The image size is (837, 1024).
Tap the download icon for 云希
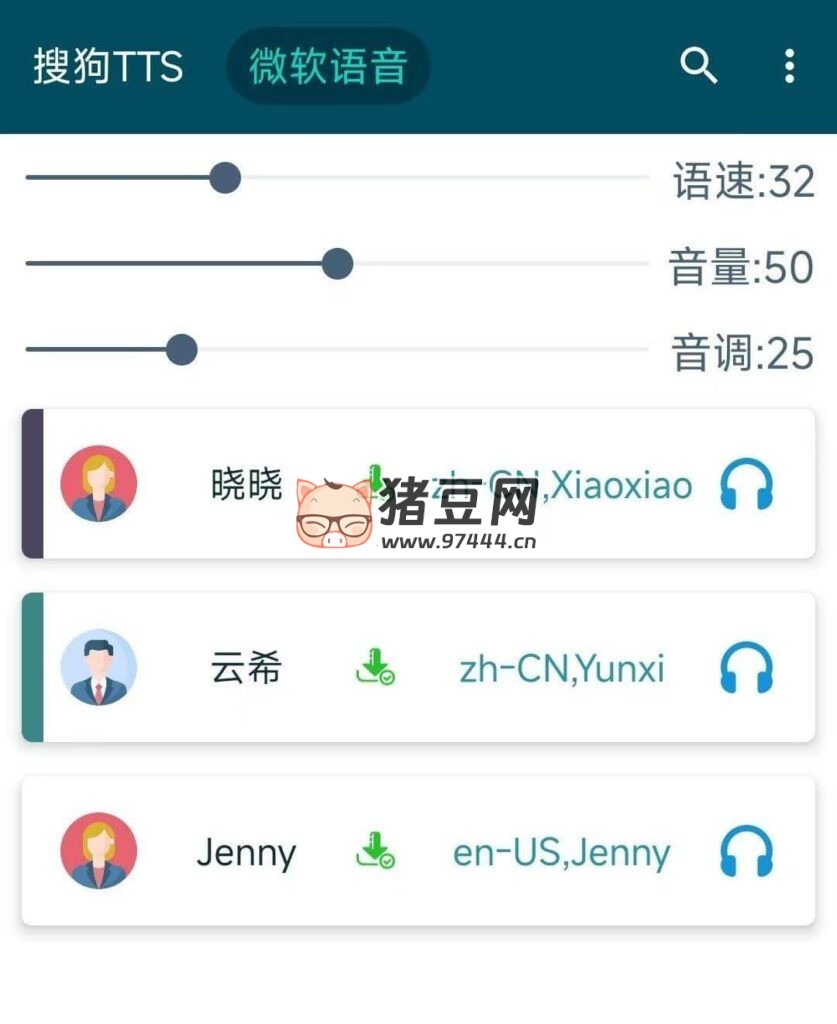[x=375, y=667]
